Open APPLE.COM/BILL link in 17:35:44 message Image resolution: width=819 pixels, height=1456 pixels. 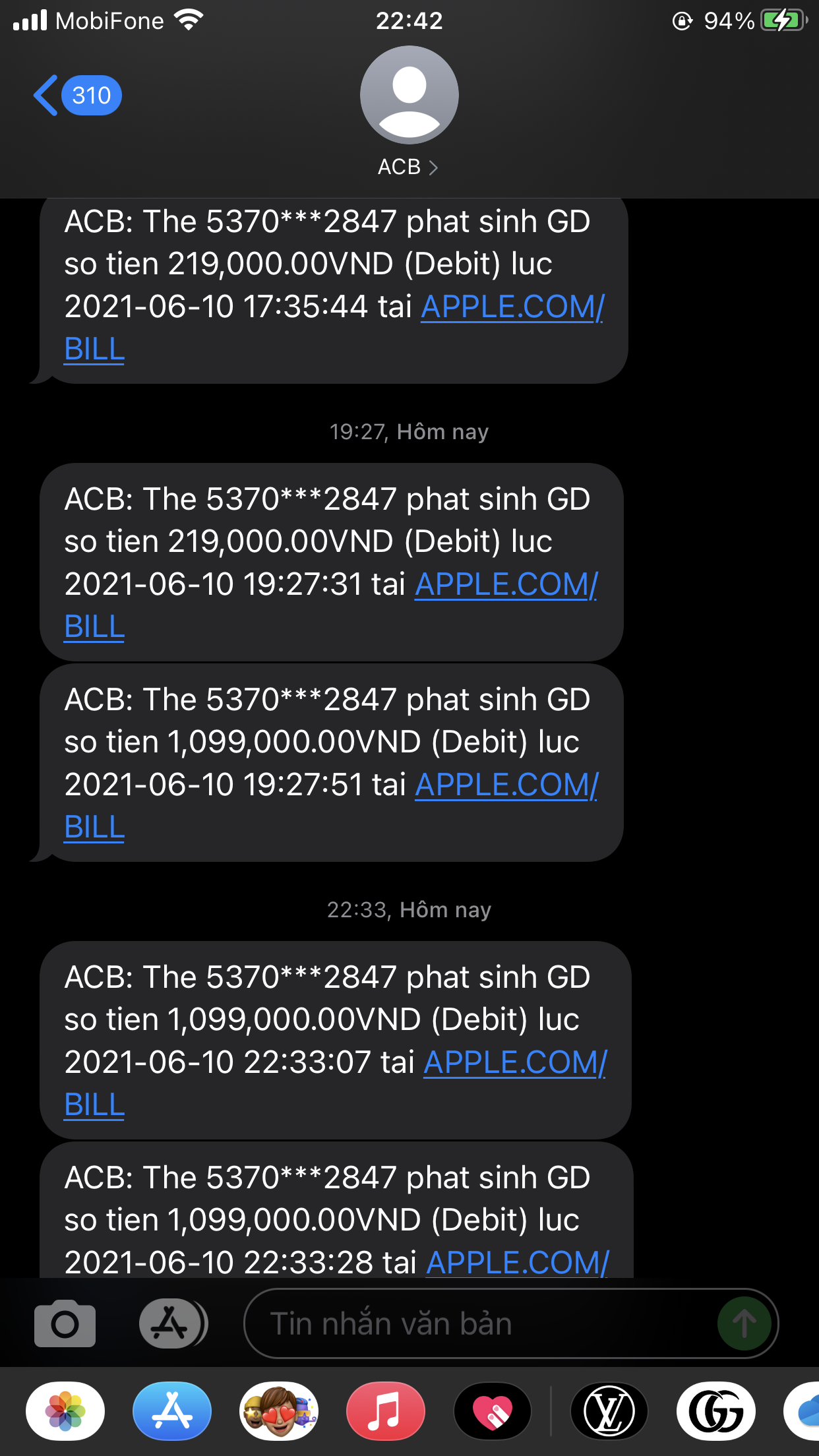point(512,307)
